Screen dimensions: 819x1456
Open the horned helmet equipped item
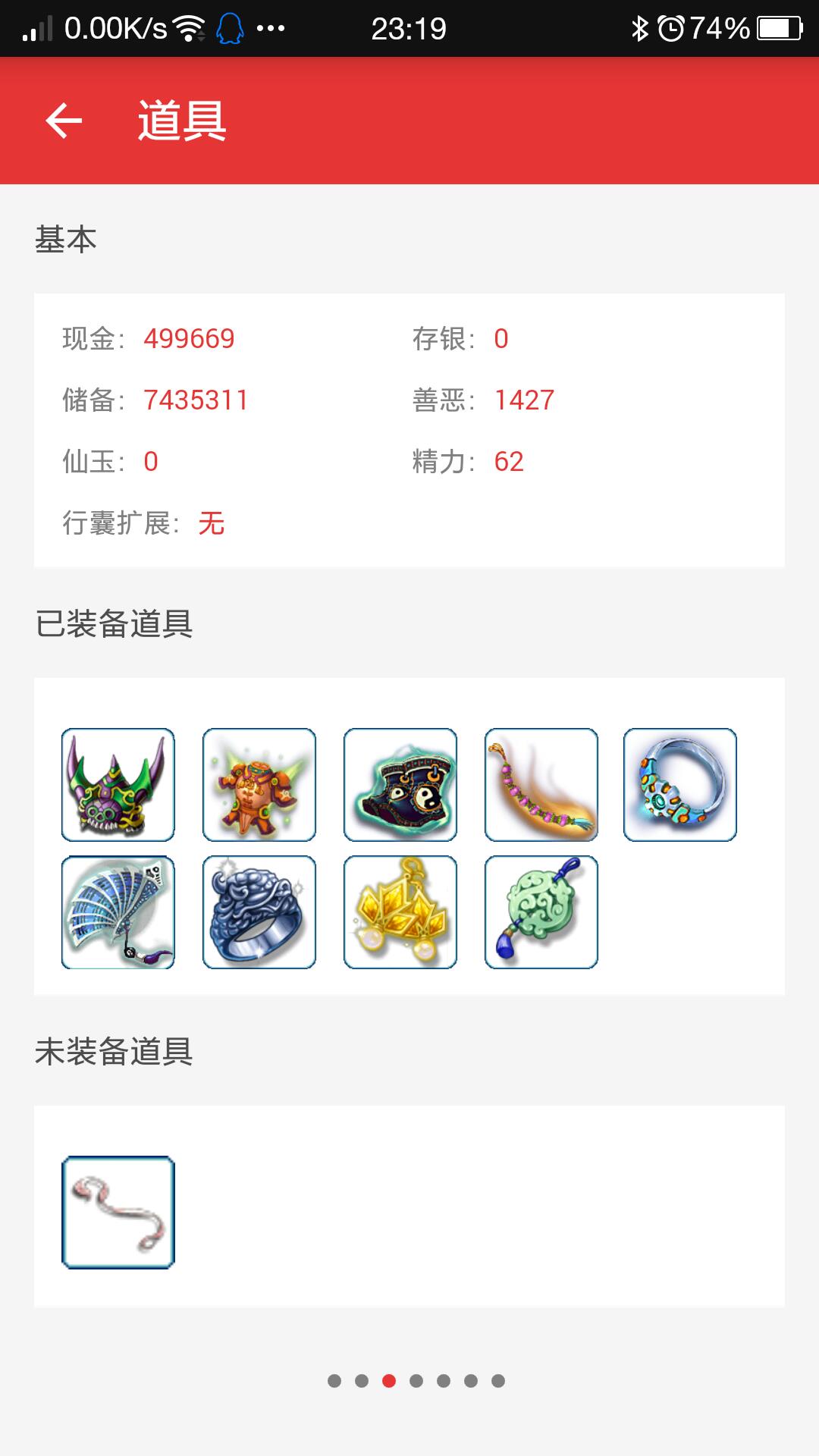(118, 785)
